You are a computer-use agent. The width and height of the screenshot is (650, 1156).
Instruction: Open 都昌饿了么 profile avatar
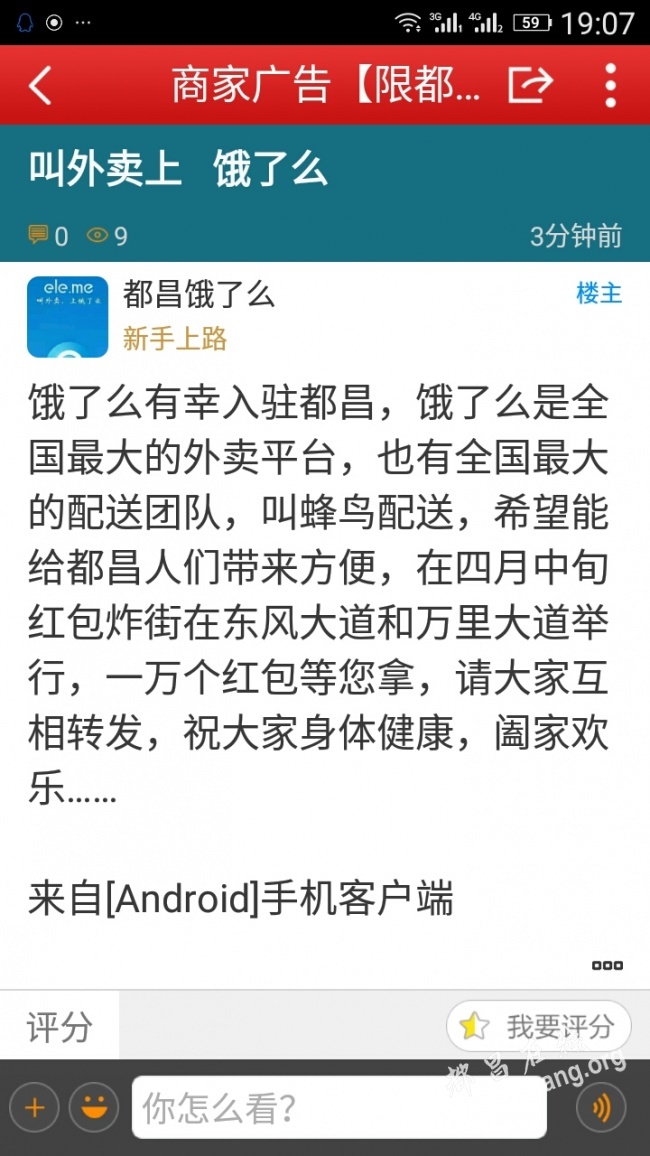tap(68, 317)
